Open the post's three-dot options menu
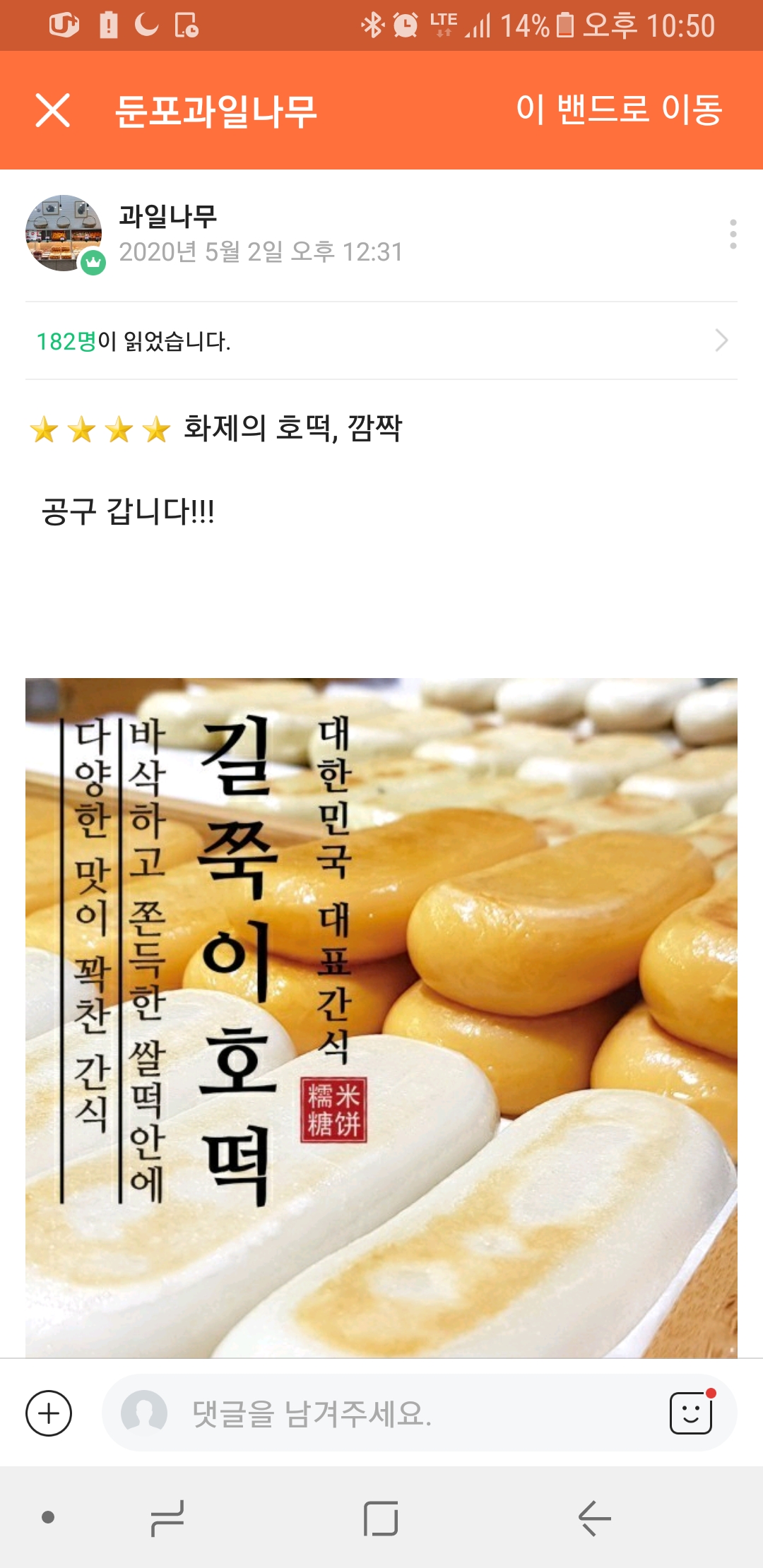Screen dimensions: 763x1568 (733, 234)
